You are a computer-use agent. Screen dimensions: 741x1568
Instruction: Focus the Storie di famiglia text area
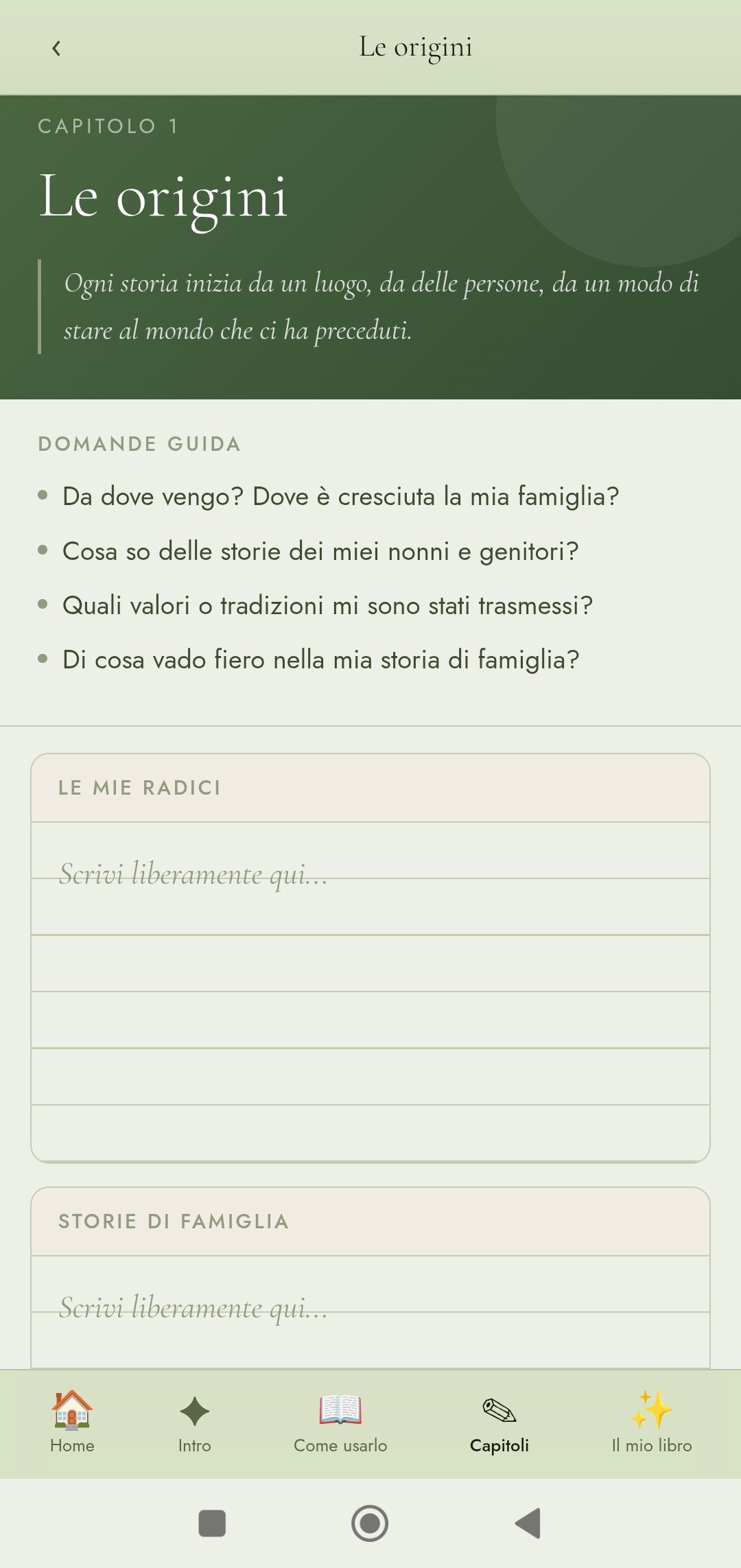coord(370,1311)
